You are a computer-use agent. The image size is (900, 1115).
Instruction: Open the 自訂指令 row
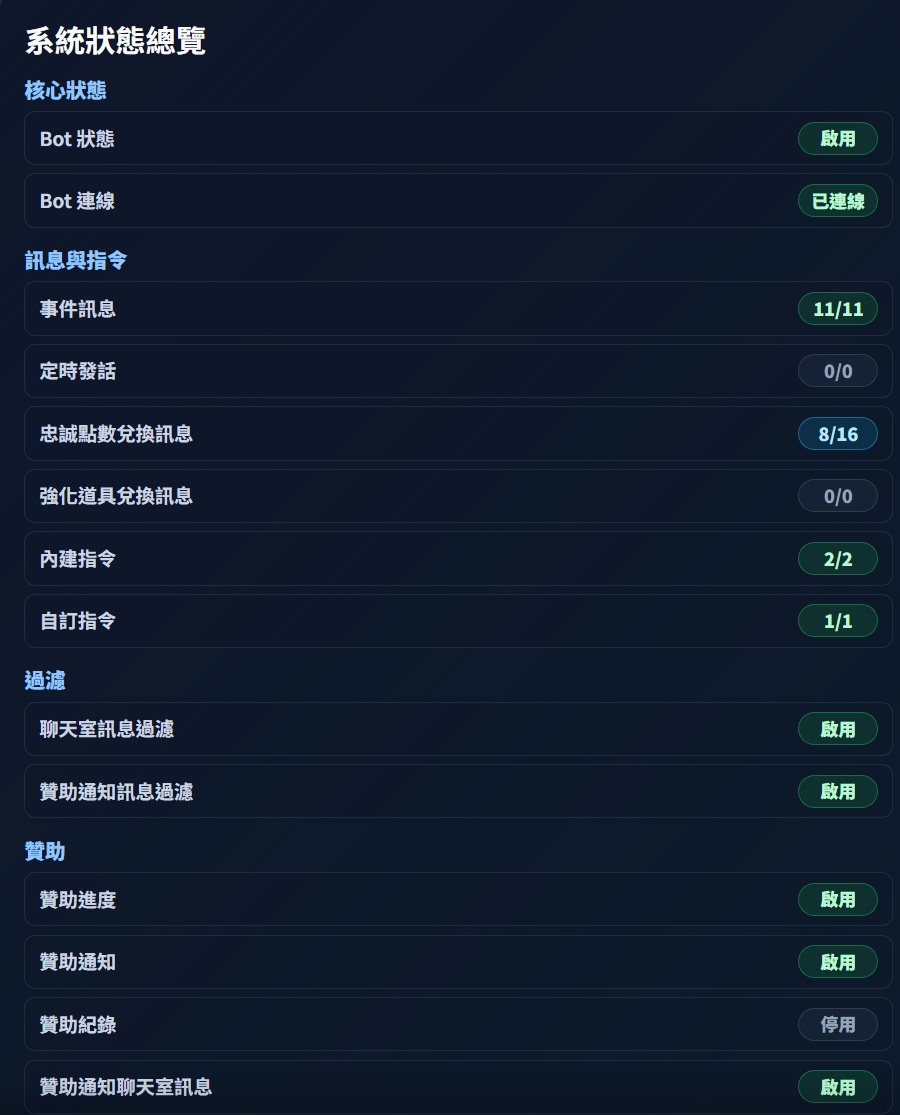[458, 621]
